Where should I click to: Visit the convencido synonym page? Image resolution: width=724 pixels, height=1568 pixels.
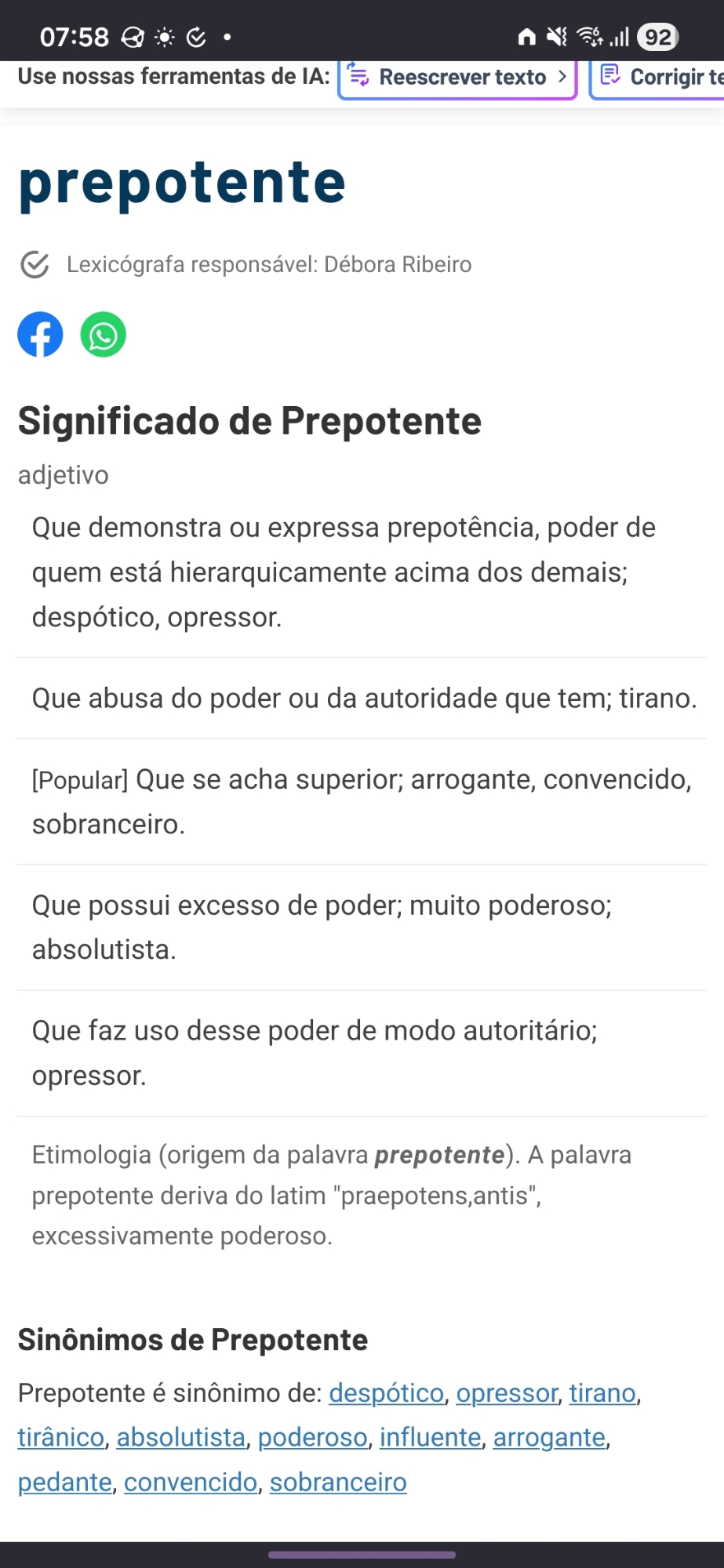click(x=191, y=1482)
